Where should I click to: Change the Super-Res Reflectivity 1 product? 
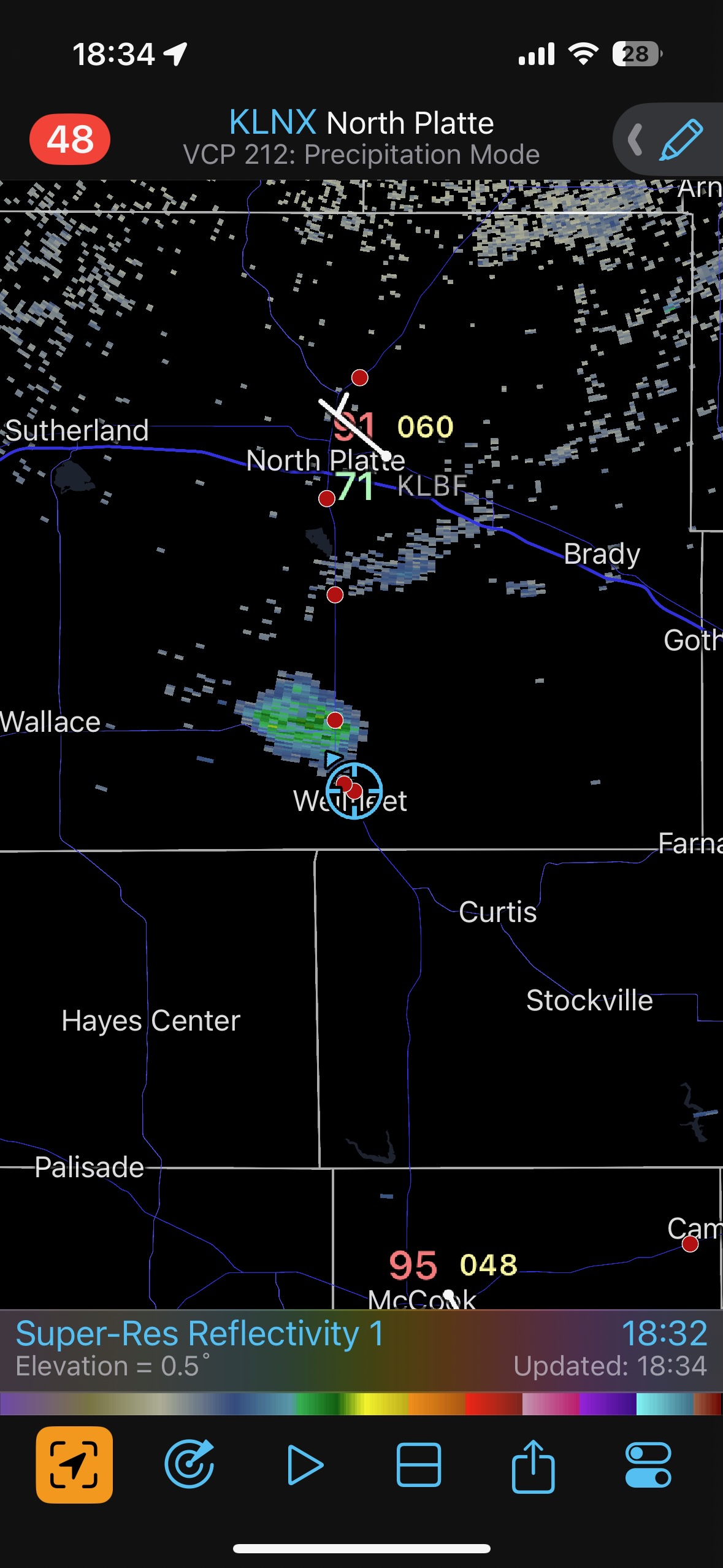200,1334
